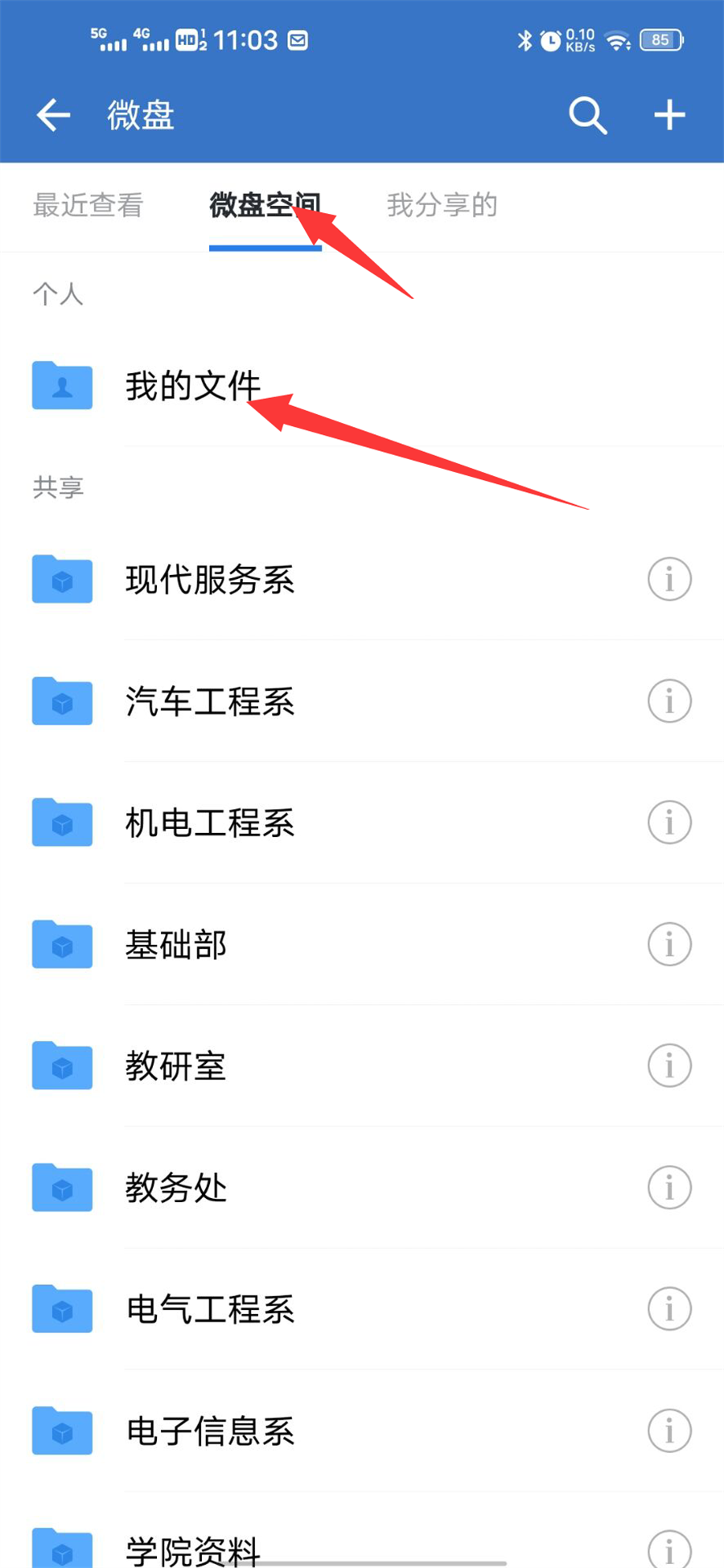
Task: Switch to the 我分享的 tab
Action: [x=442, y=206]
